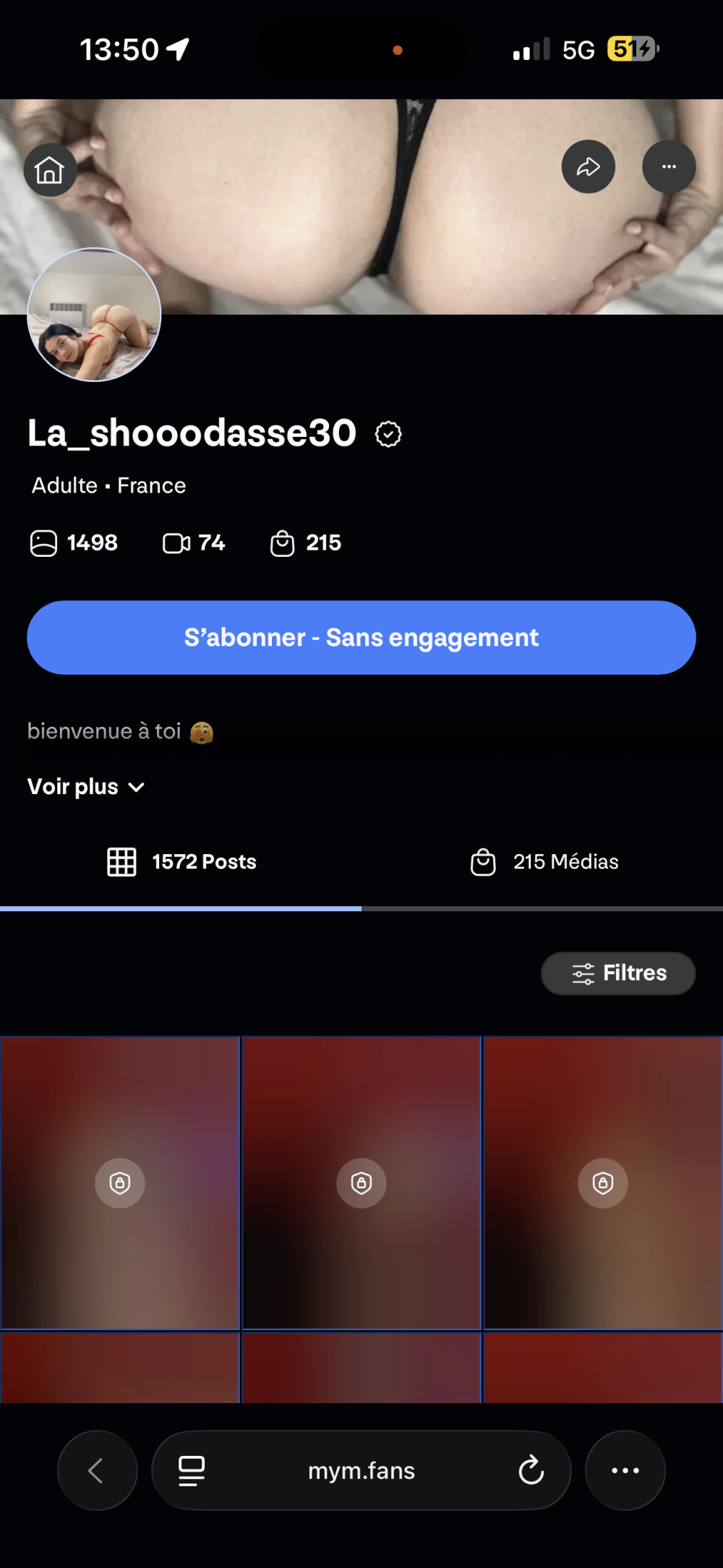
Task: Go back in the browser
Action: tap(97, 1470)
